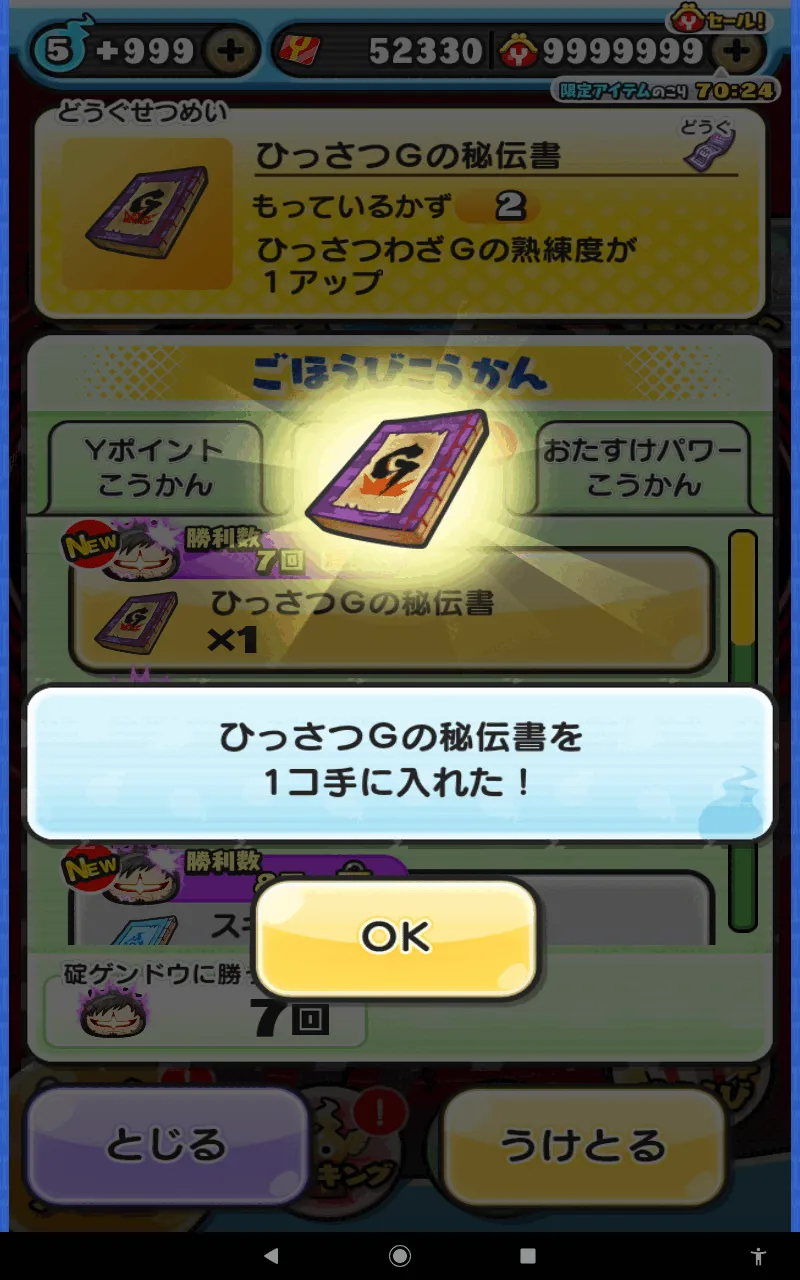Tap the とじる close button
800x1280 pixels.
point(166,1146)
